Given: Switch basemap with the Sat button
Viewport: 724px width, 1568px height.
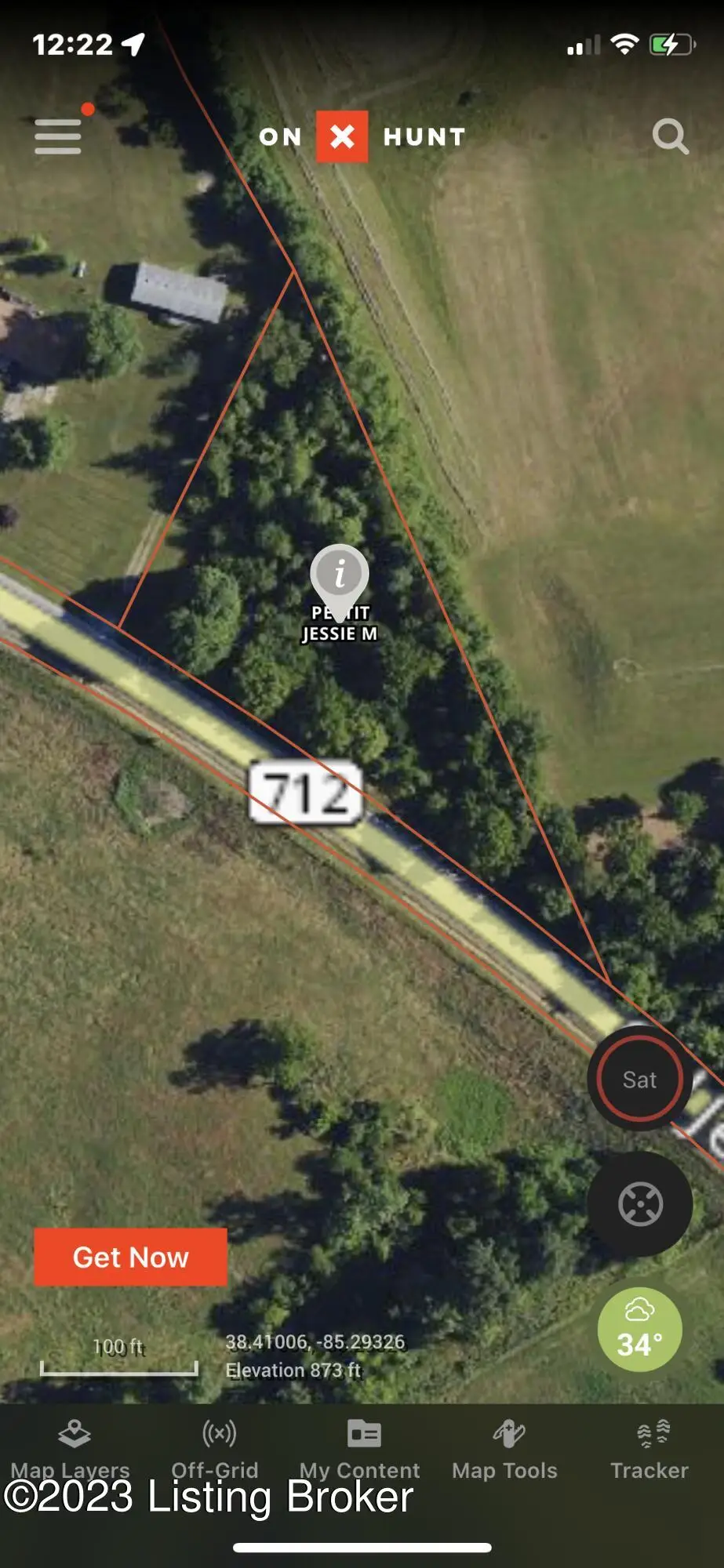Looking at the screenshot, I should point(639,1080).
